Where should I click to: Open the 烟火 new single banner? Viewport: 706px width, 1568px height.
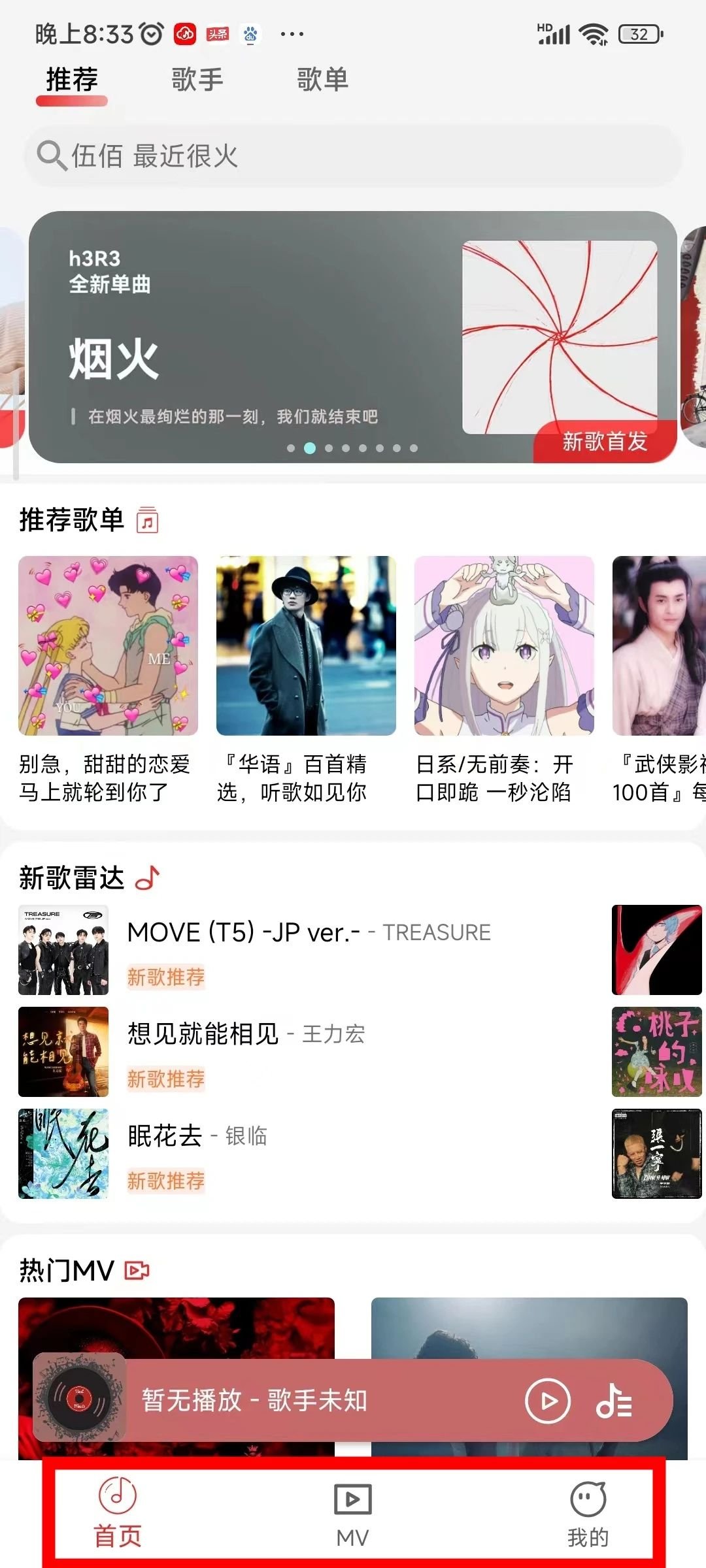(353, 336)
